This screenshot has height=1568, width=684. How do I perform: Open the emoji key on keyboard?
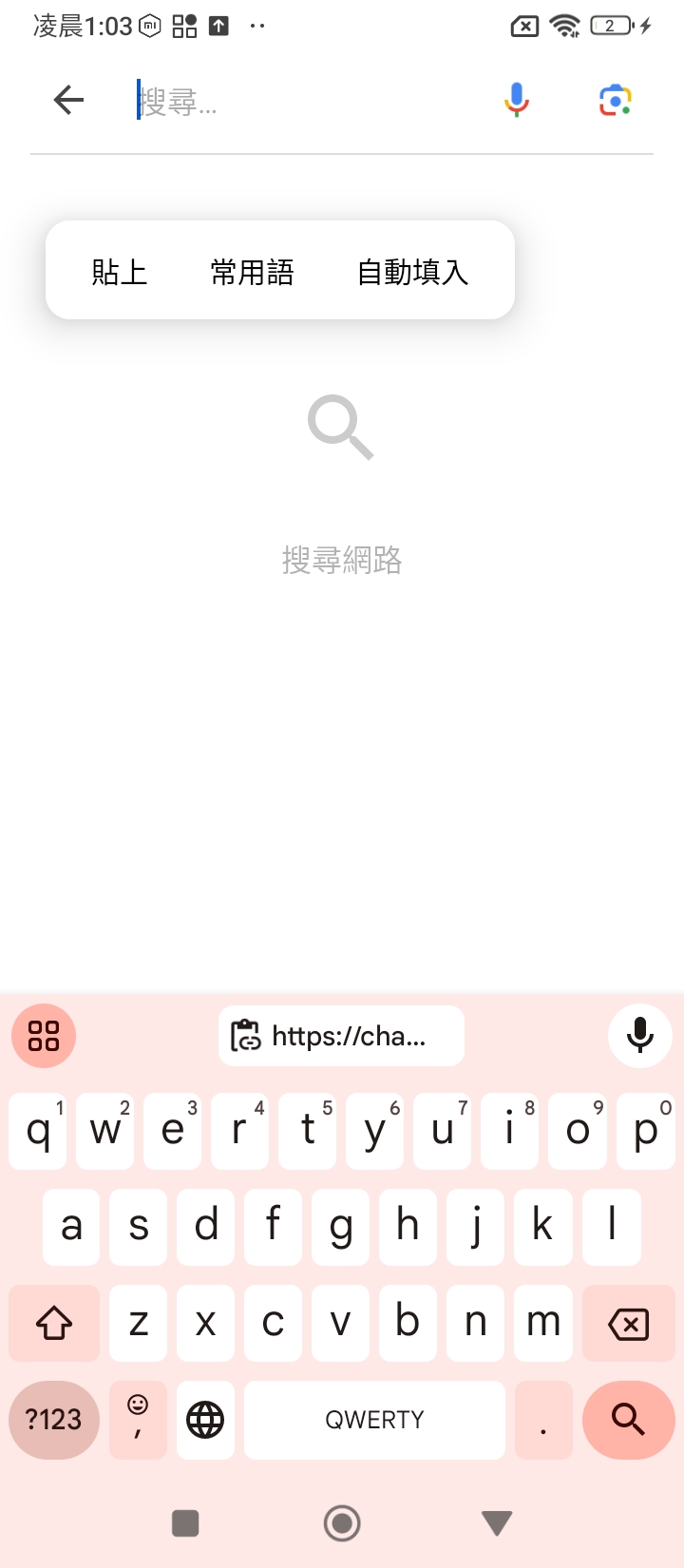pyautogui.click(x=138, y=1420)
